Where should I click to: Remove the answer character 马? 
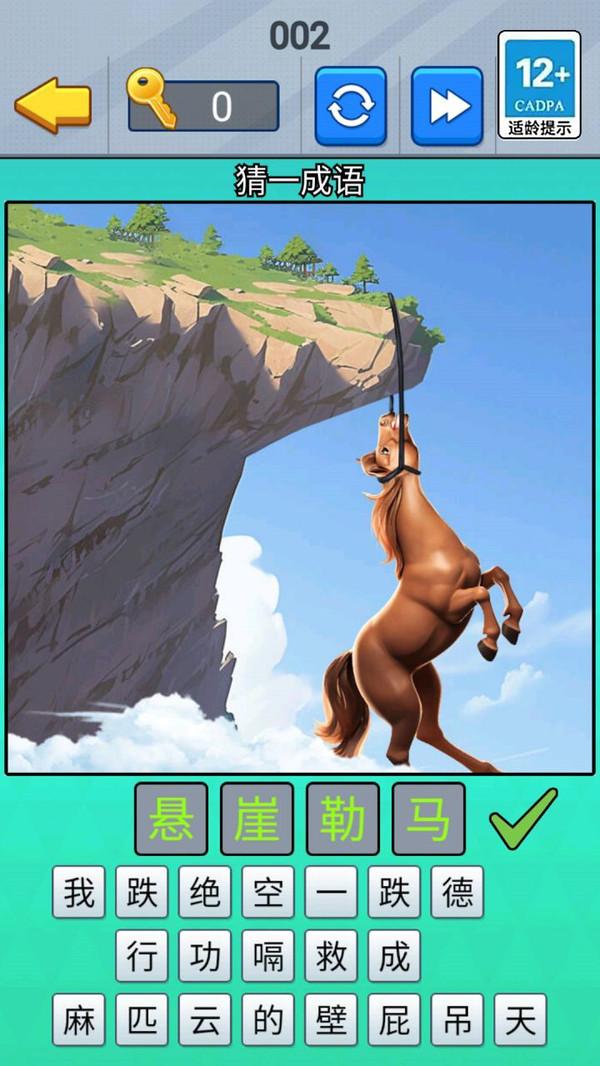point(429,819)
